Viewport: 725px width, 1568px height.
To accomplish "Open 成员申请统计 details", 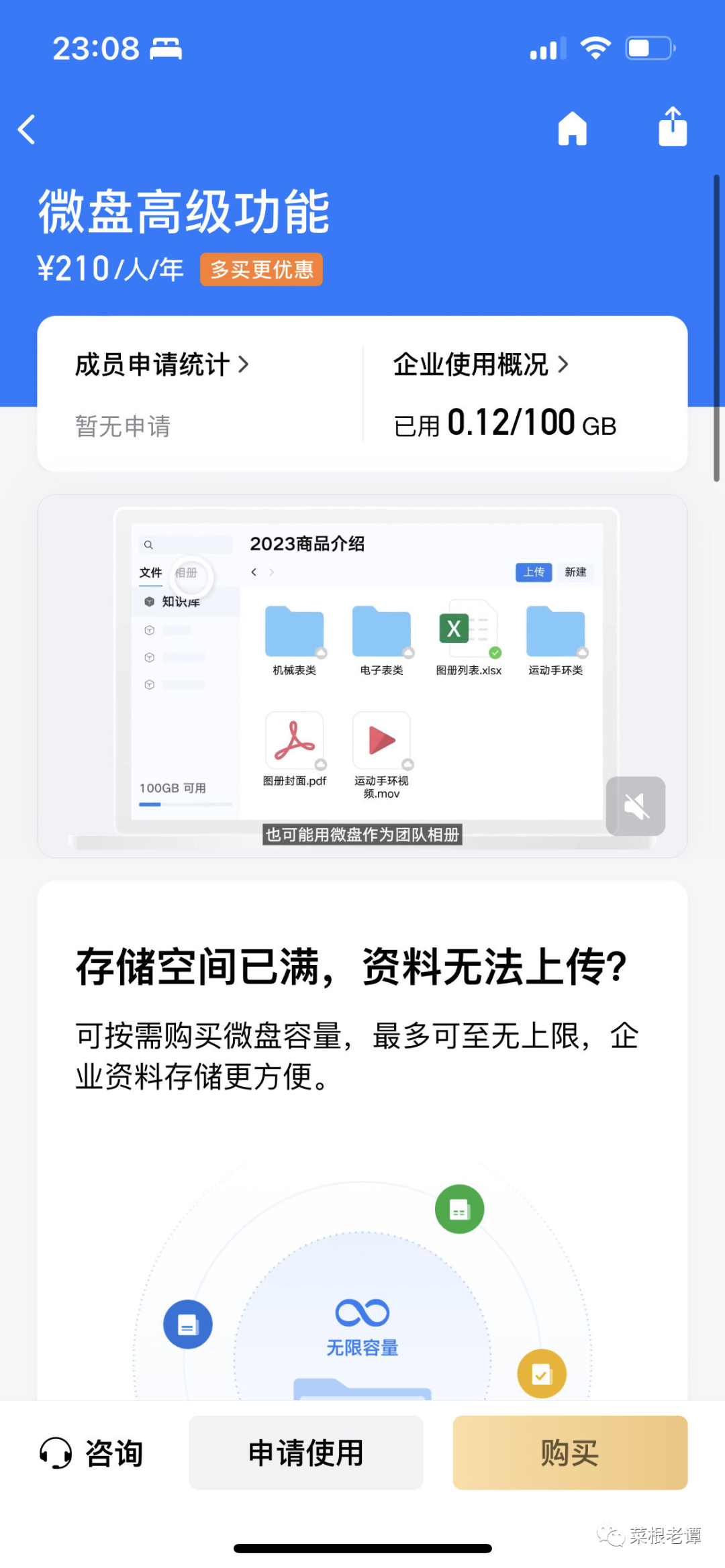I will click(x=162, y=364).
